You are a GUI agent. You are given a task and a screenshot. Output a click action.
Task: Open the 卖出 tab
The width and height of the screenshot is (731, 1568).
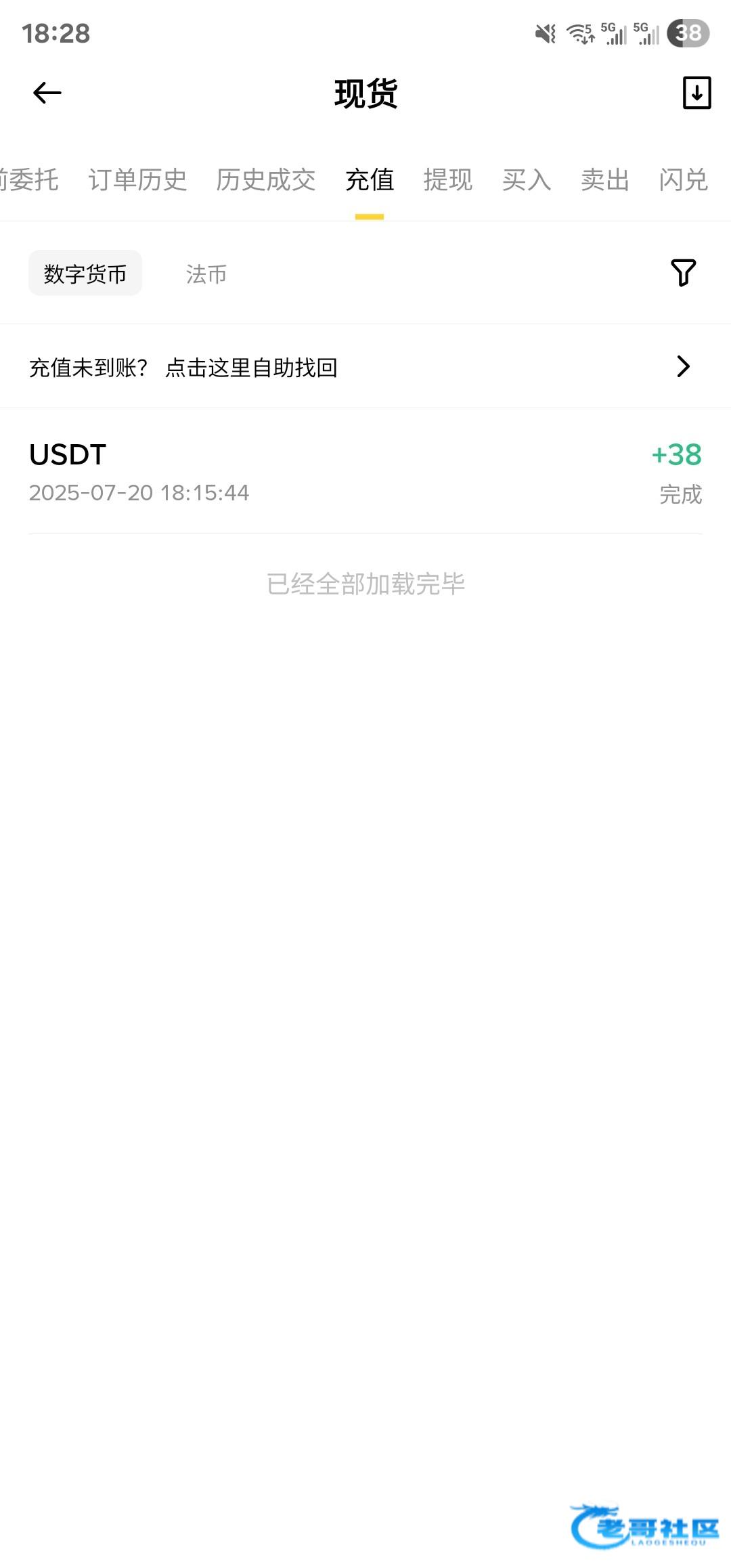point(605,180)
